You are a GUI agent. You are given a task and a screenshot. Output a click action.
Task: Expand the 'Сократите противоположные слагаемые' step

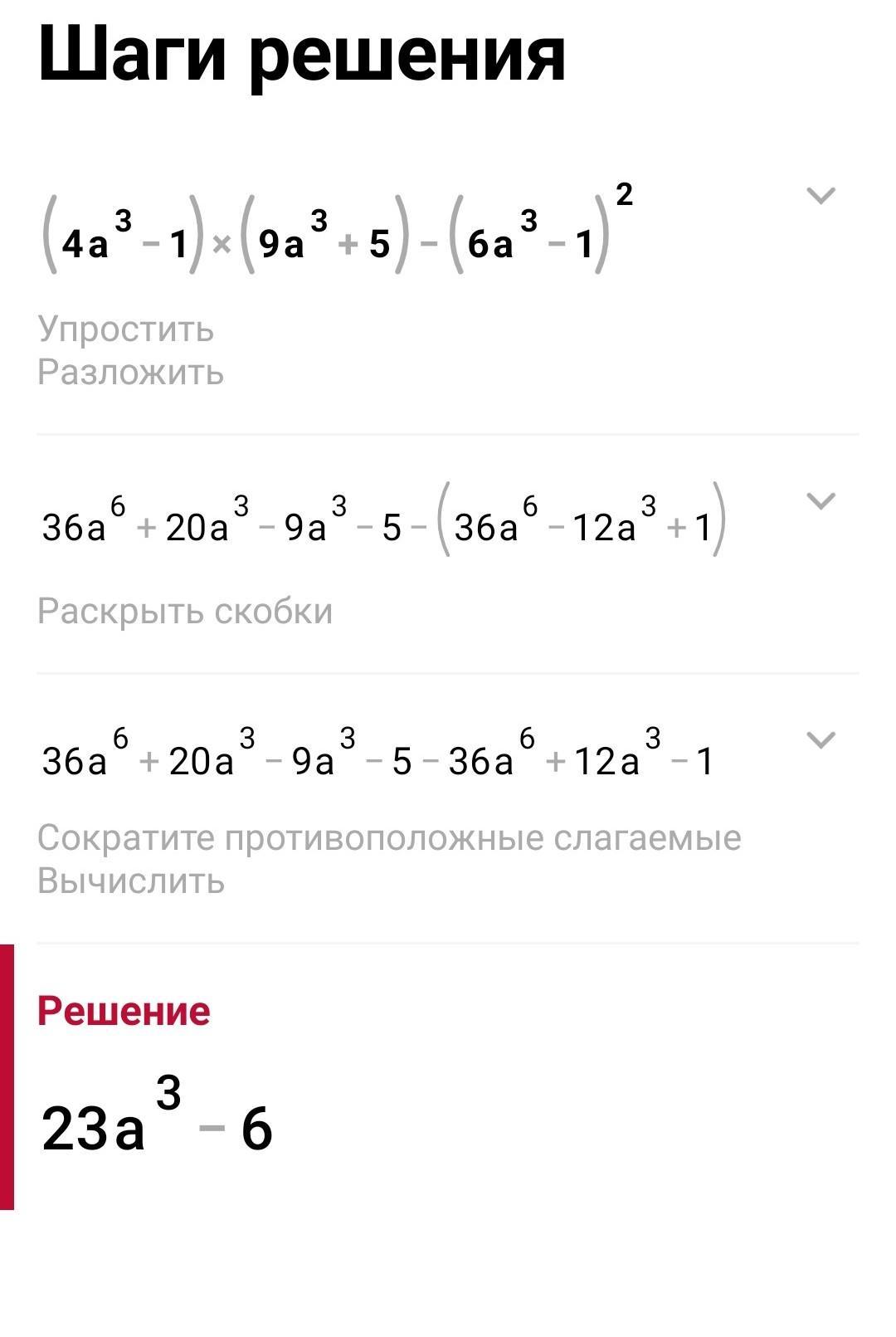pyautogui.click(x=821, y=739)
